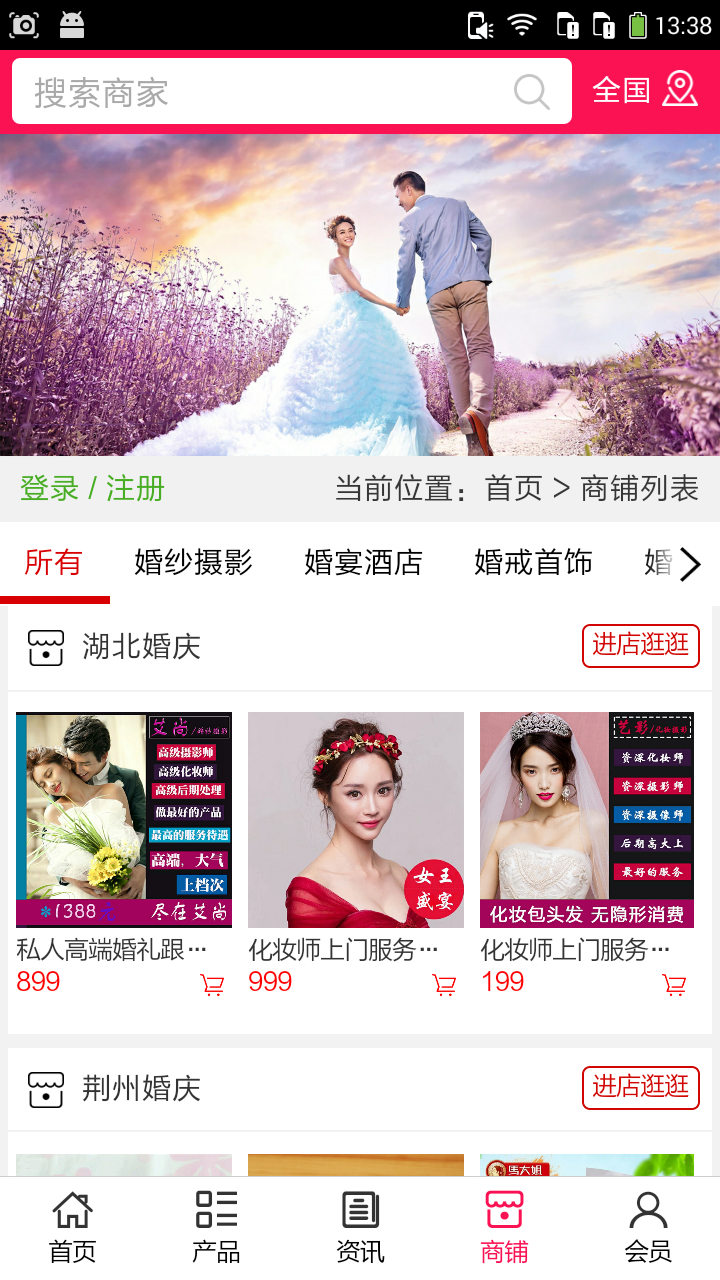Tap 进店逛逛 for 湖北婚庆

[640, 646]
